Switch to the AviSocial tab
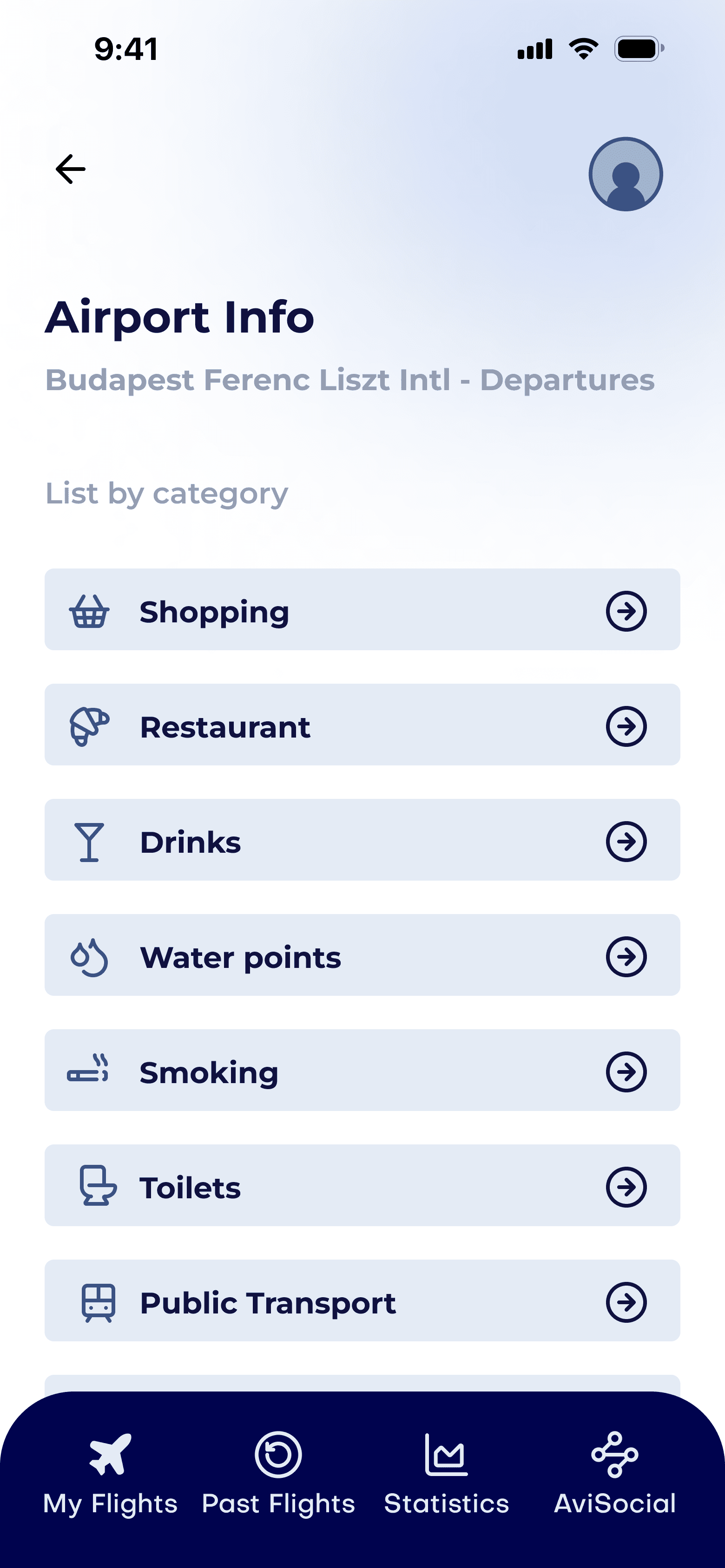 [x=615, y=1474]
